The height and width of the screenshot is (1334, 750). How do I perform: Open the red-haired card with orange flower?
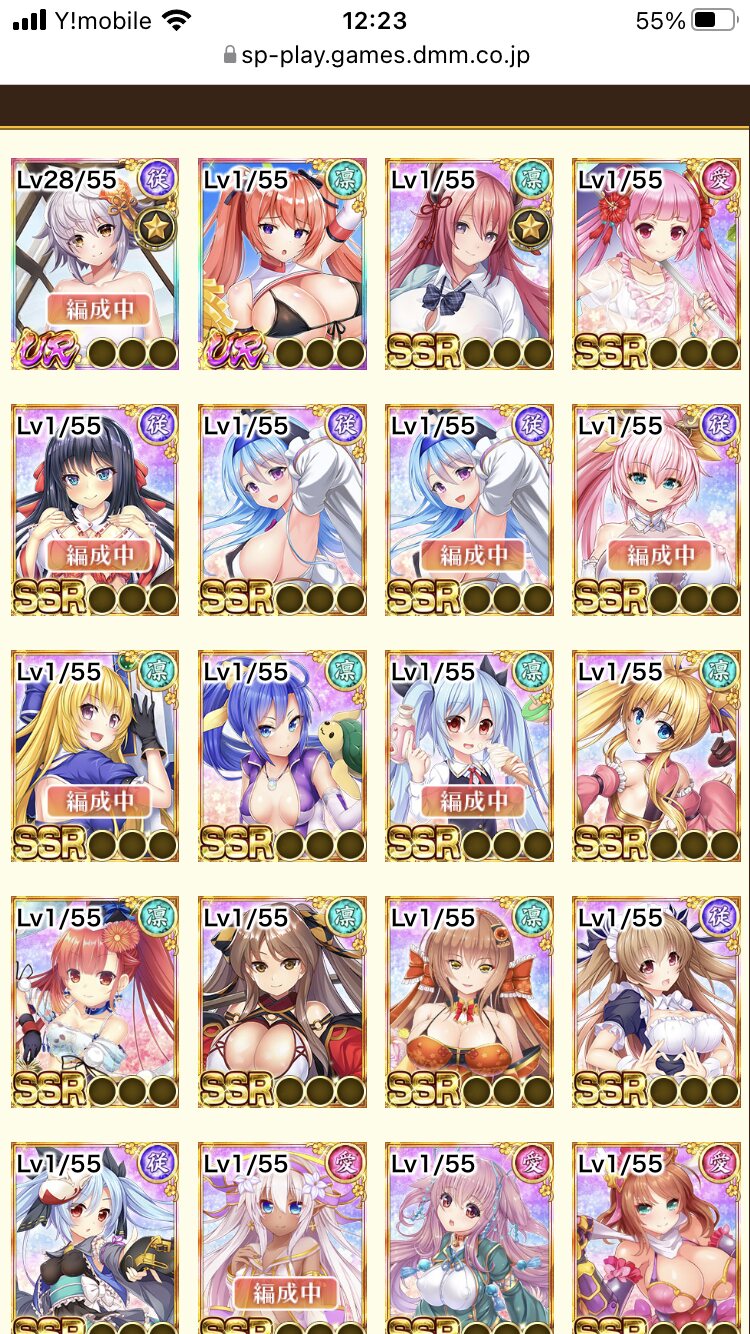[95, 1002]
